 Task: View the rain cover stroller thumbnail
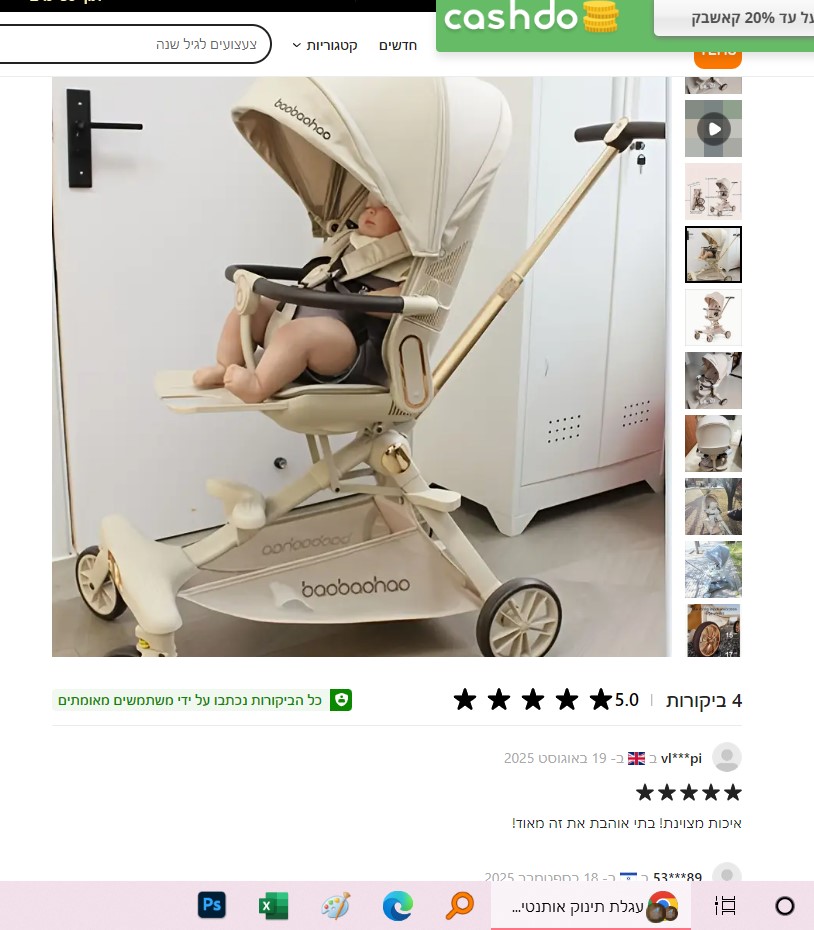pyautogui.click(x=713, y=569)
